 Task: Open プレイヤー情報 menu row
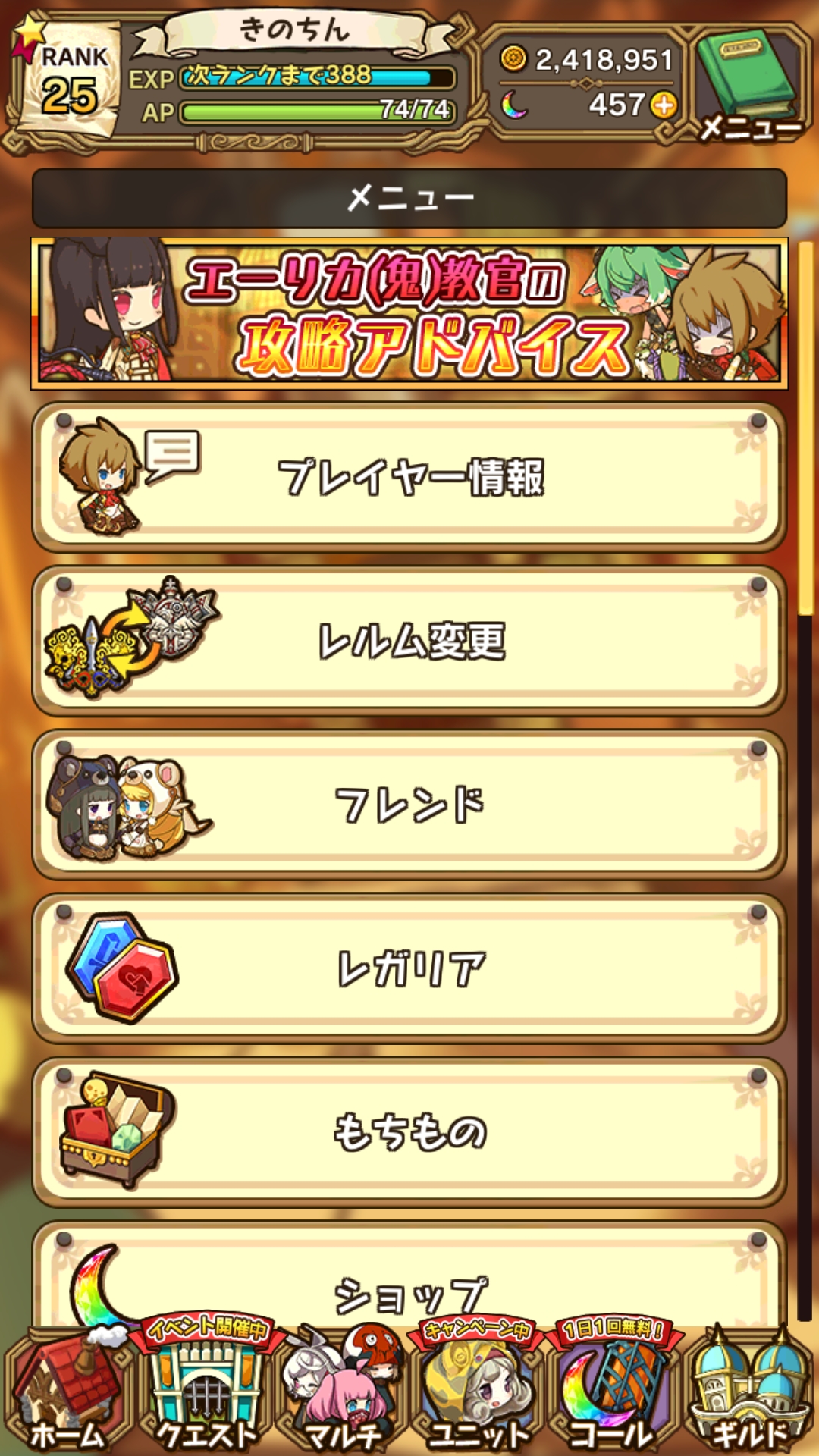[409, 478]
